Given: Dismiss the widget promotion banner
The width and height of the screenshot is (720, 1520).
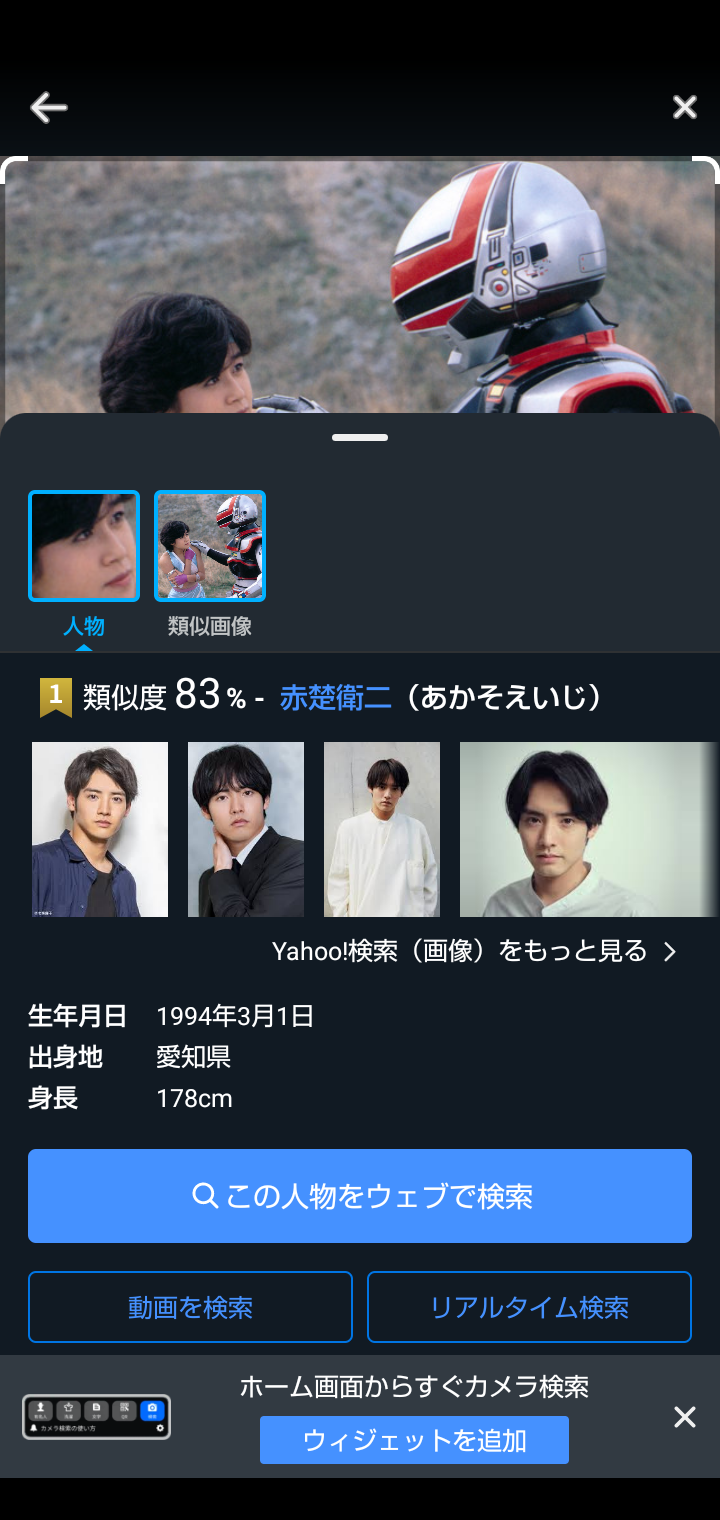Looking at the screenshot, I should point(684,1416).
